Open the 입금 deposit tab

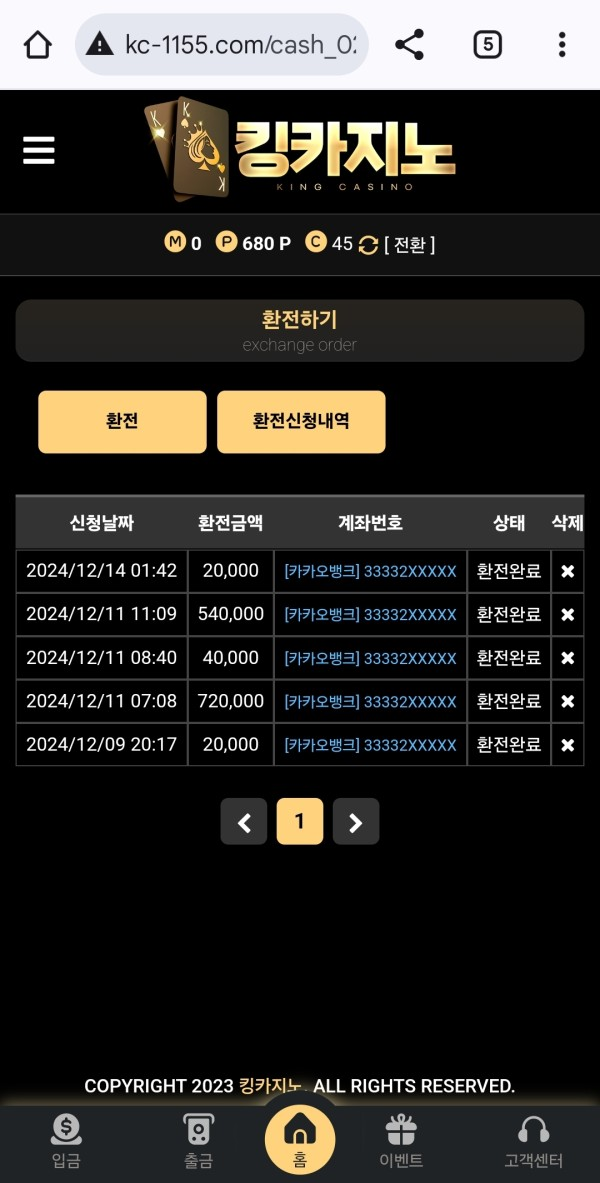pos(66,1141)
